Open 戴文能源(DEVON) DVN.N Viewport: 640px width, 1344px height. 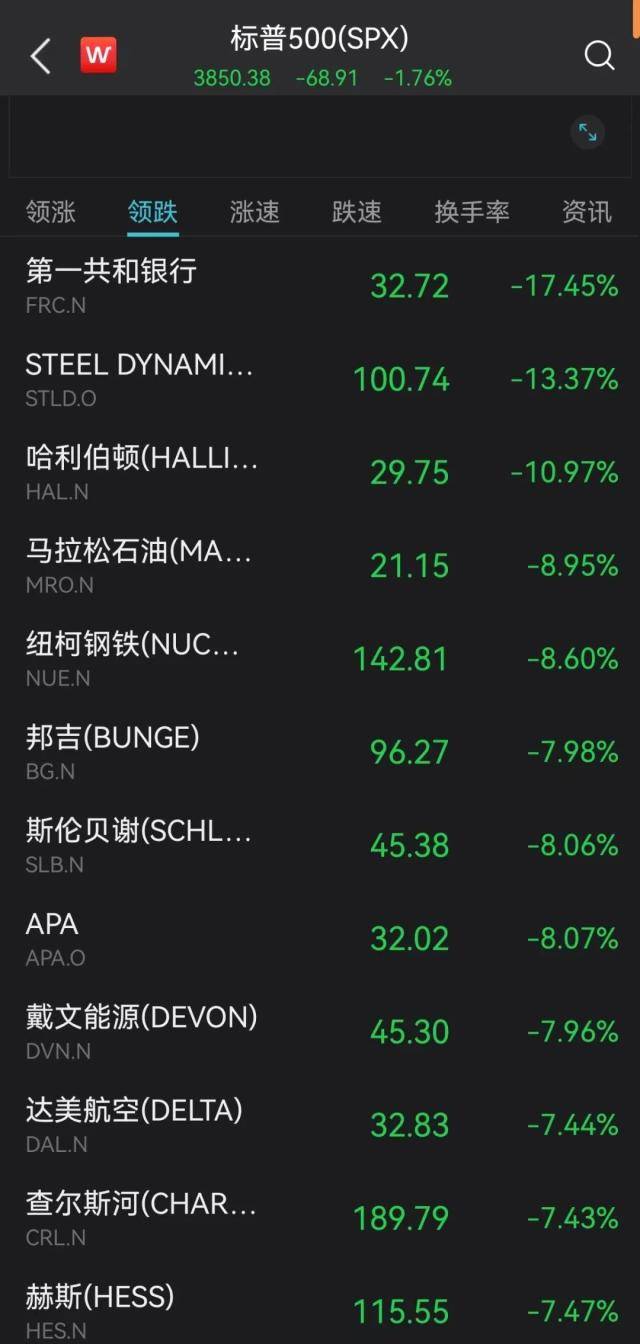(x=320, y=1031)
